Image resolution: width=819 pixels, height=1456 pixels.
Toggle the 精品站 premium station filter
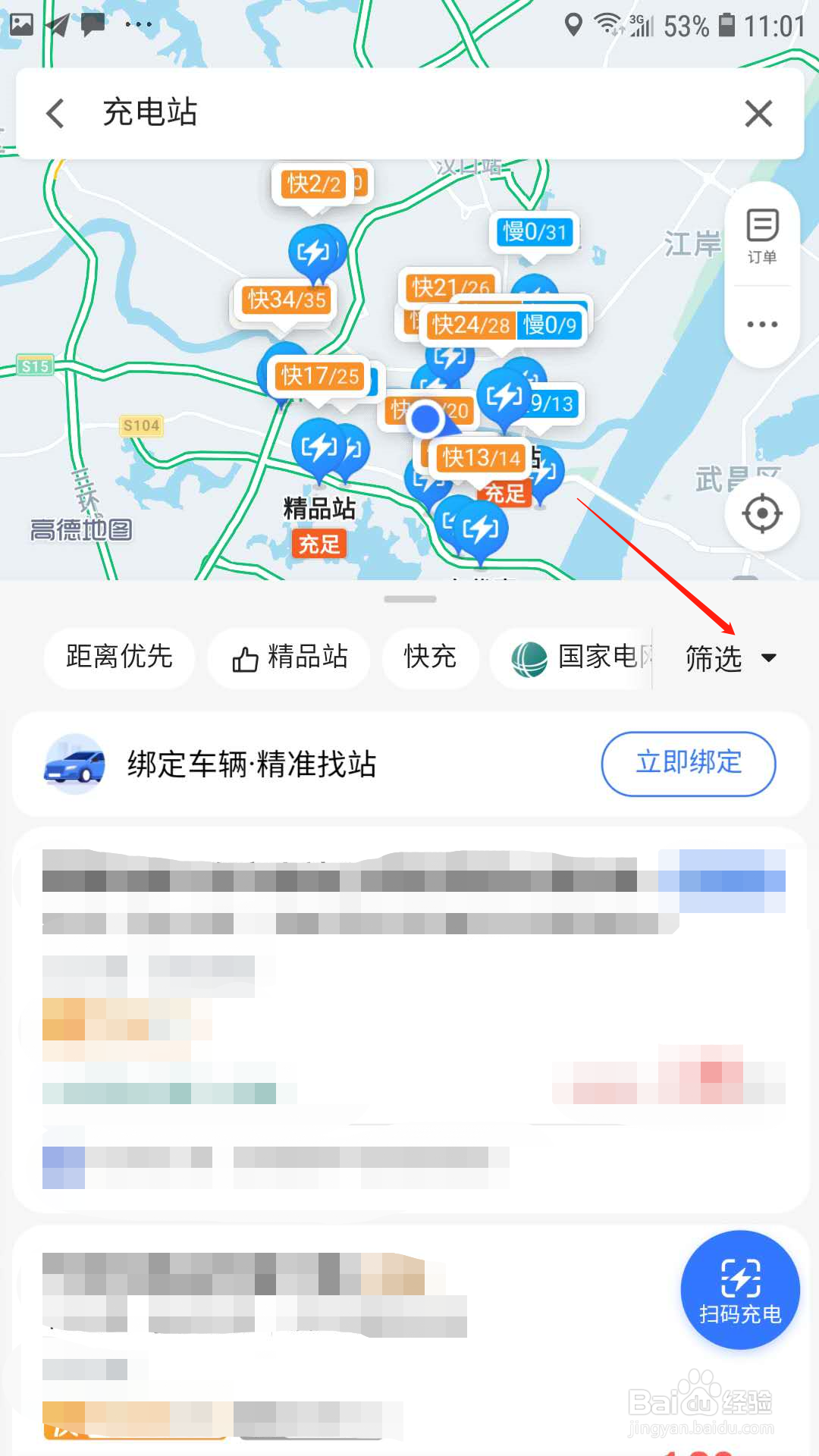click(x=288, y=658)
